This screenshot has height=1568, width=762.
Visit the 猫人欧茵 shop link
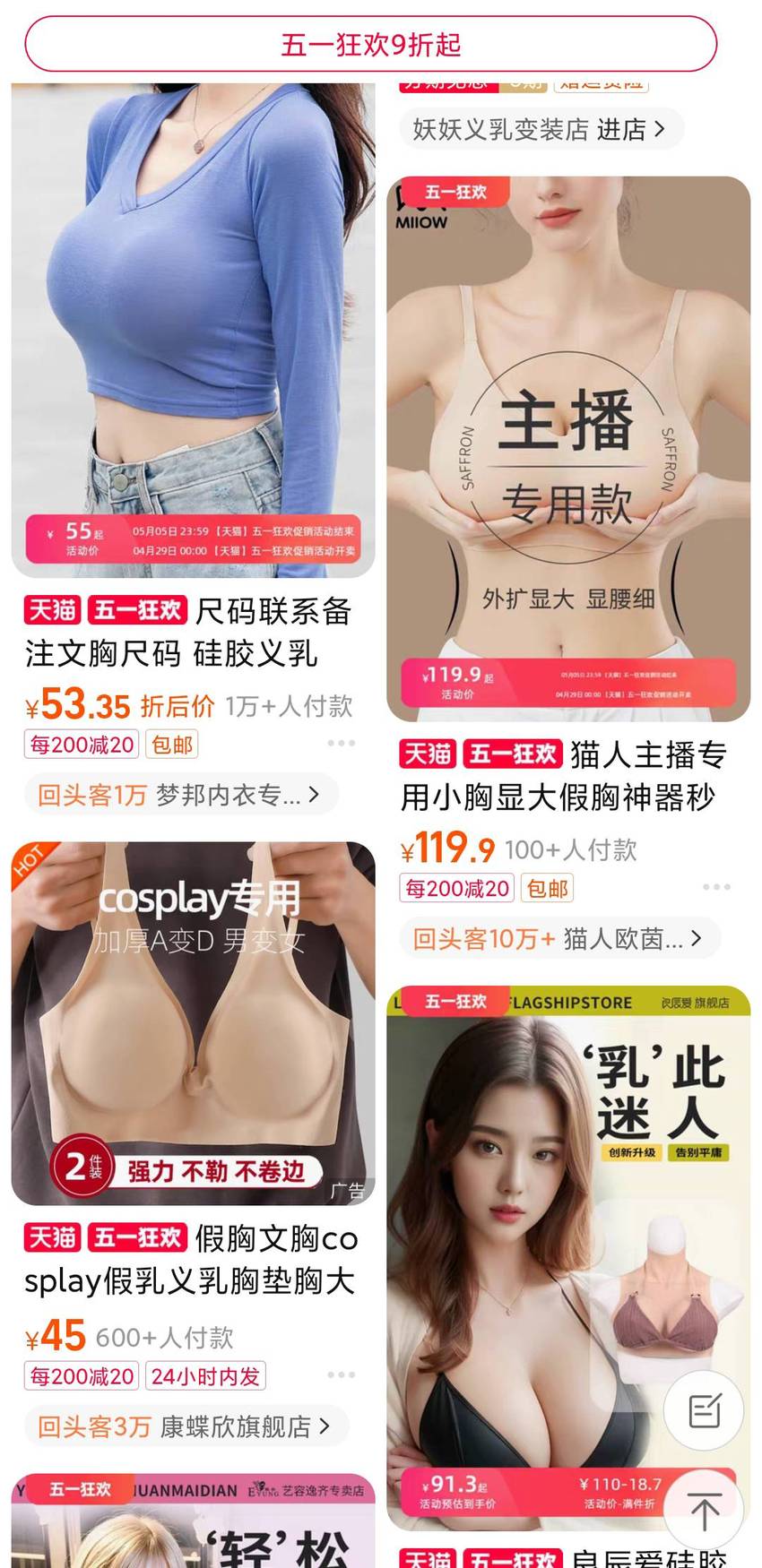point(560,939)
